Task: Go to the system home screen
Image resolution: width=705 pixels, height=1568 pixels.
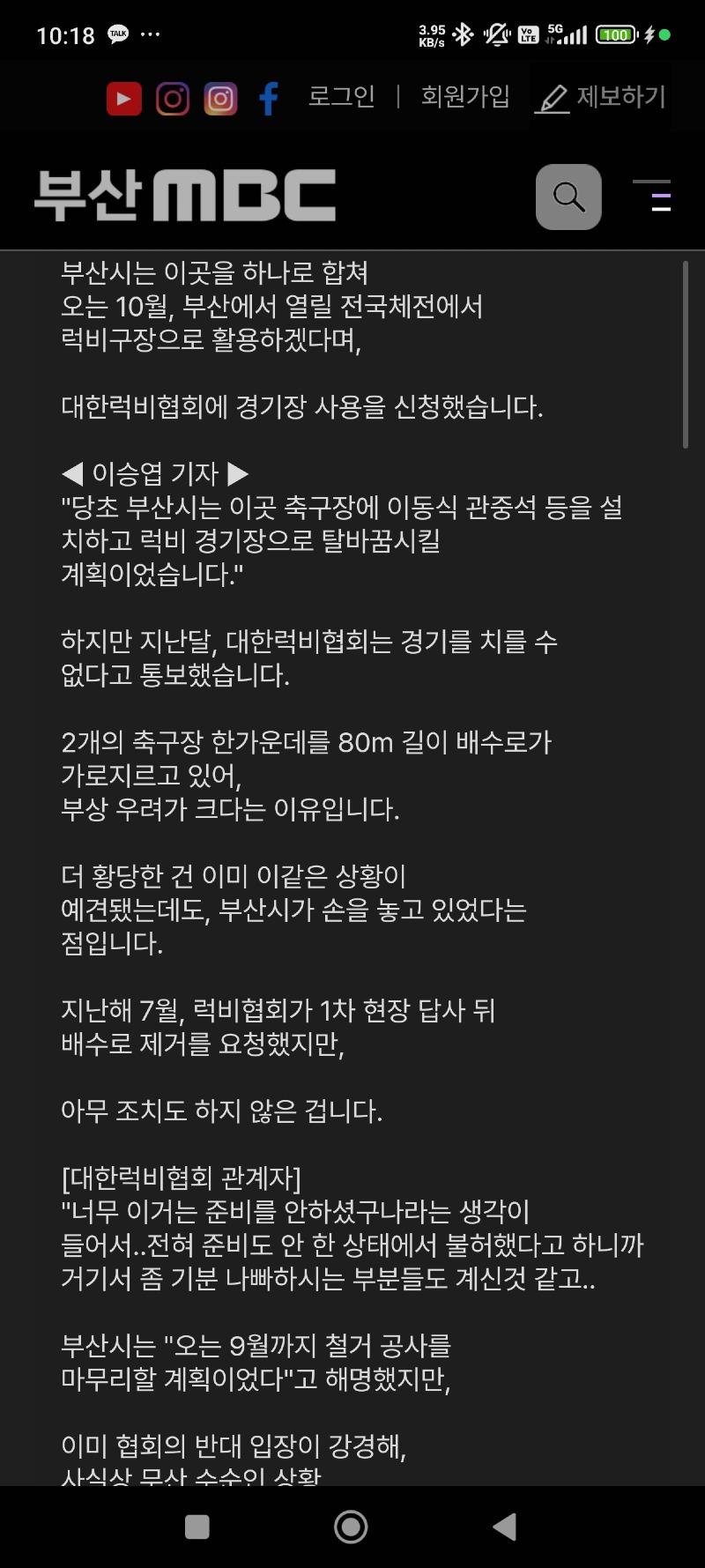Action: (351, 1527)
